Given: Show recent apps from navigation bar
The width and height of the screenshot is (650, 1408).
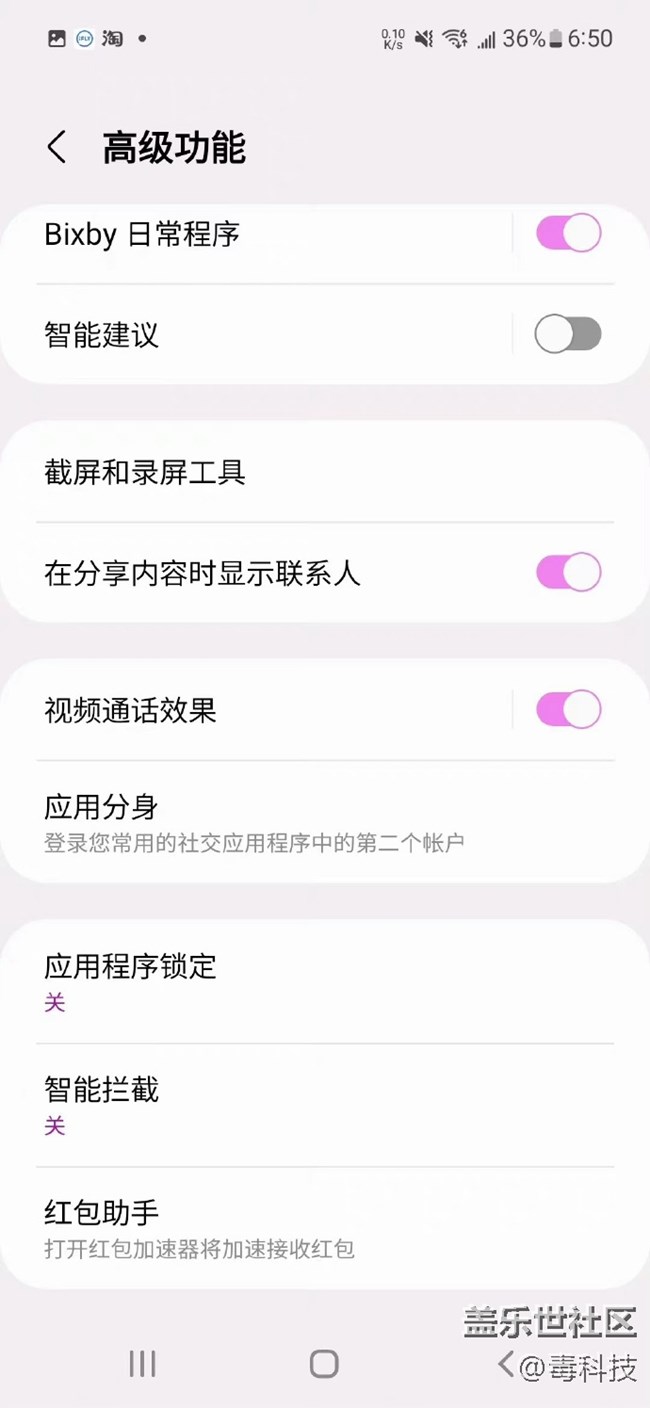Looking at the screenshot, I should click(x=142, y=1364).
